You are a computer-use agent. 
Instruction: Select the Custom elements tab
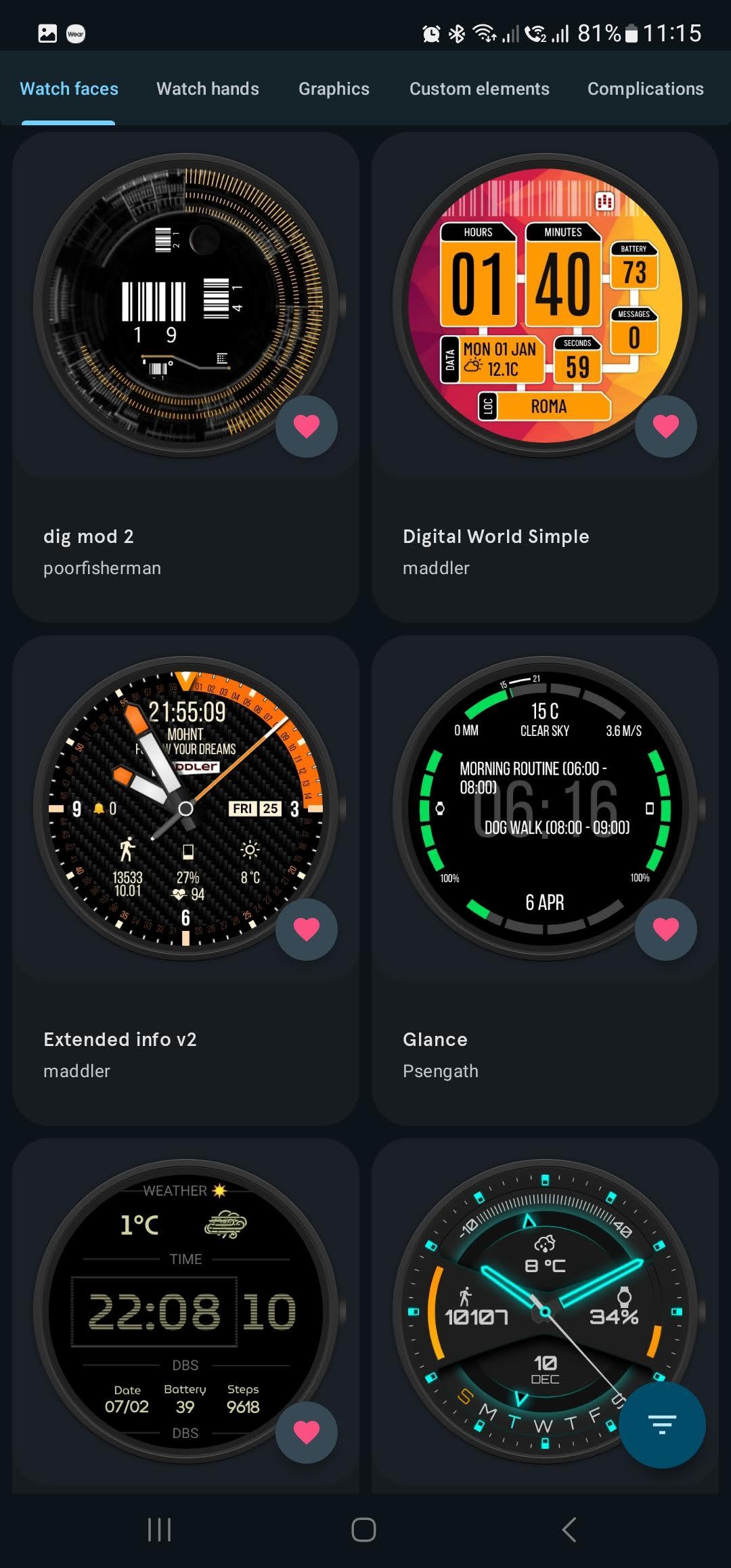click(479, 89)
